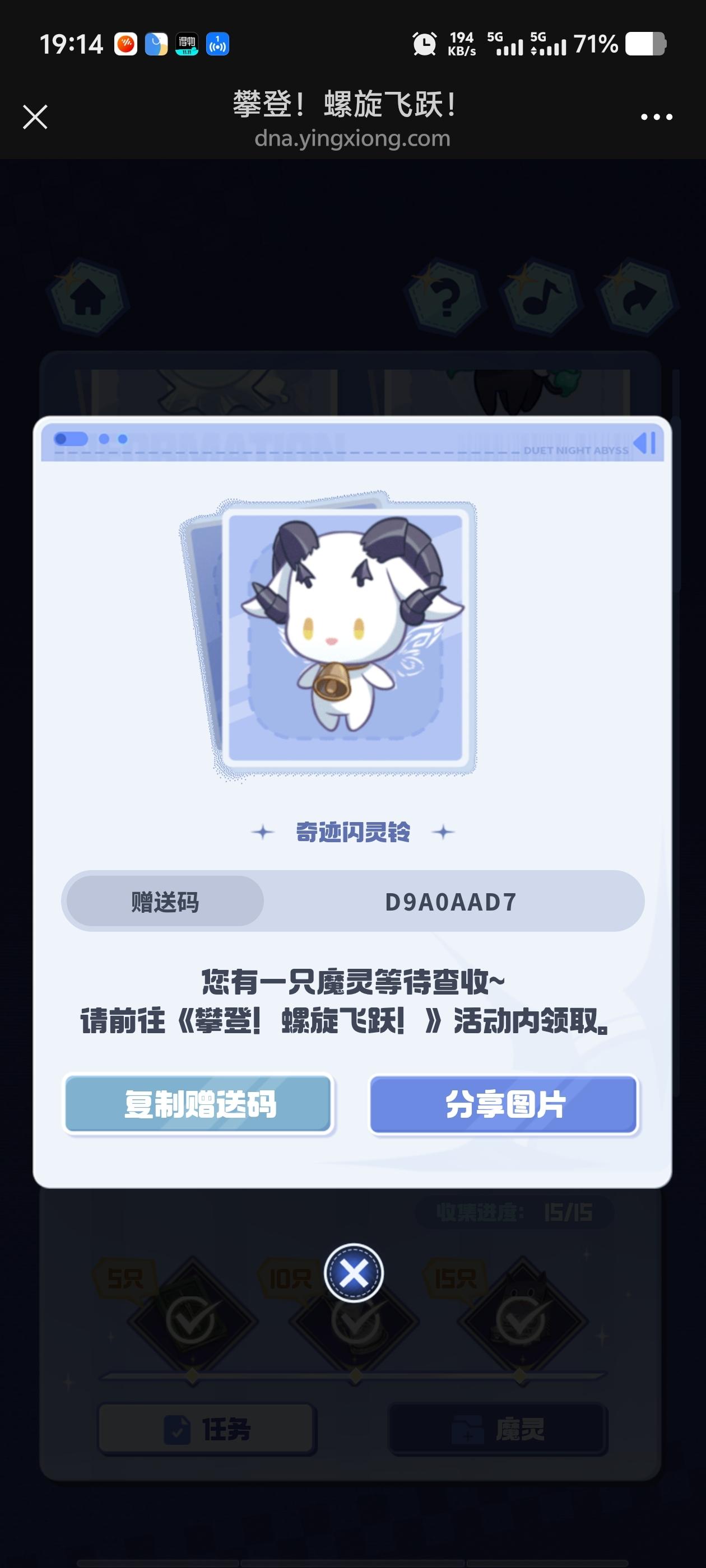Image resolution: width=706 pixels, height=1568 pixels.
Task: Tap 分享图片 to share the image
Action: (504, 1104)
